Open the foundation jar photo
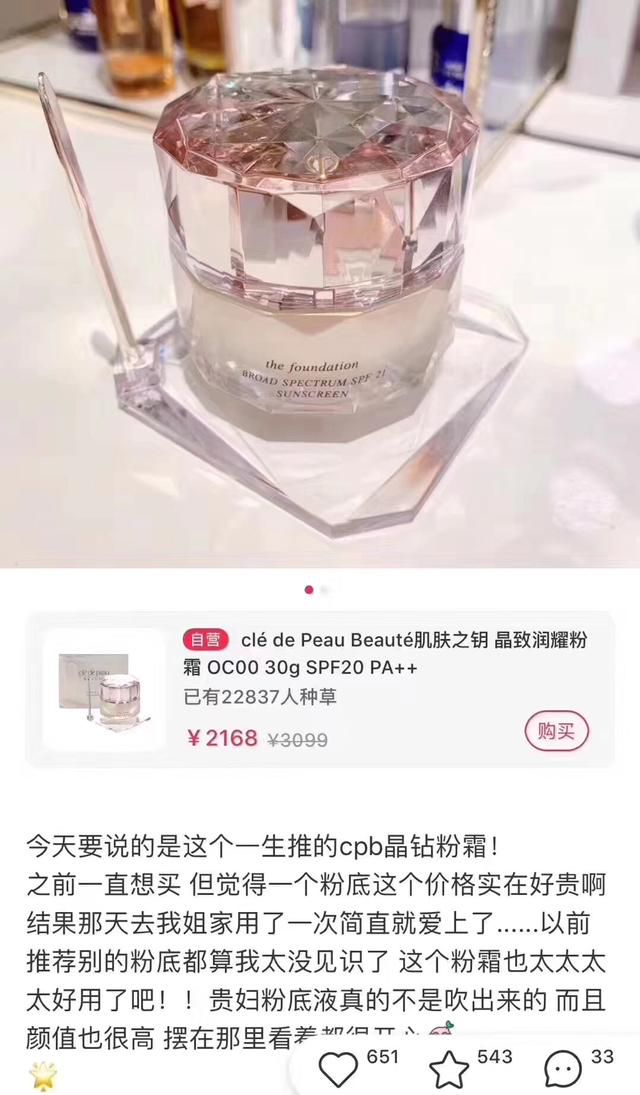 coord(320,284)
